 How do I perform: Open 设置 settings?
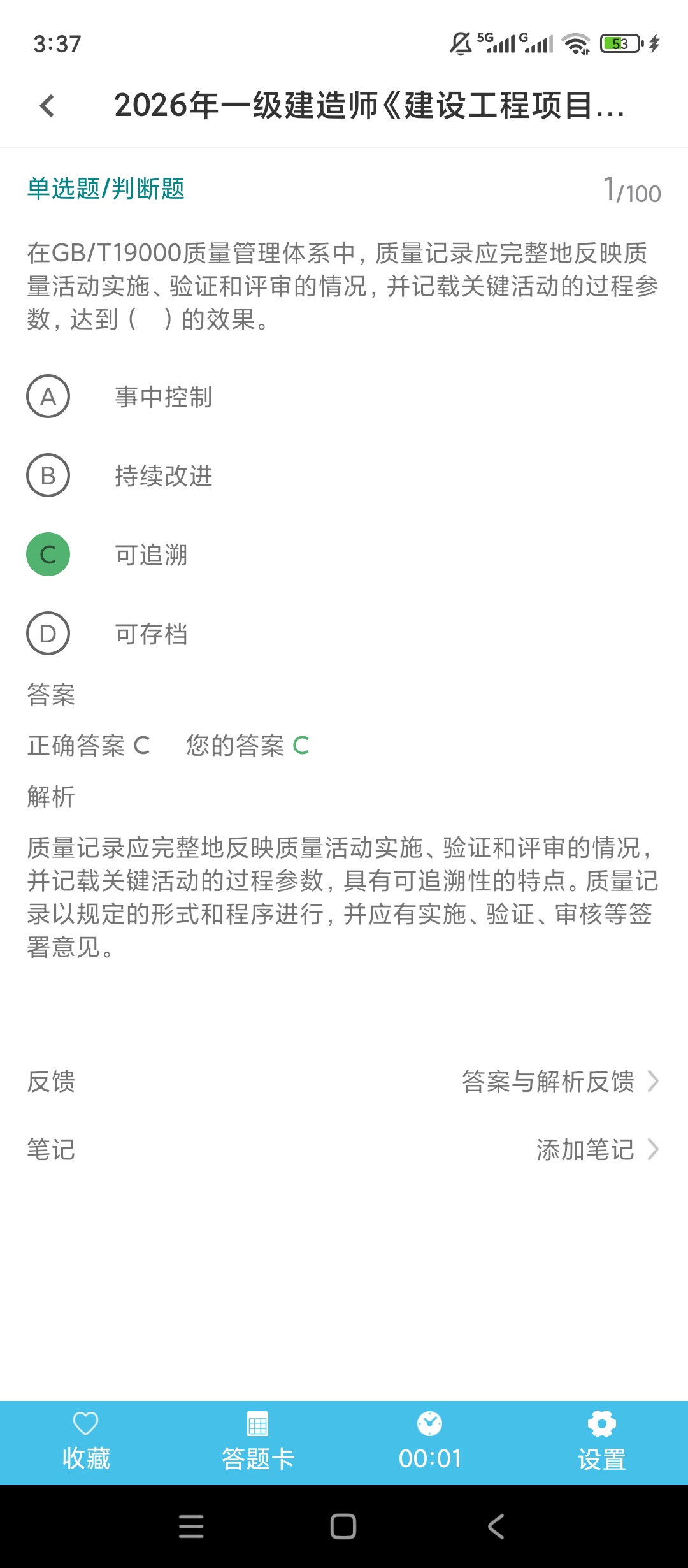pyautogui.click(x=602, y=1442)
